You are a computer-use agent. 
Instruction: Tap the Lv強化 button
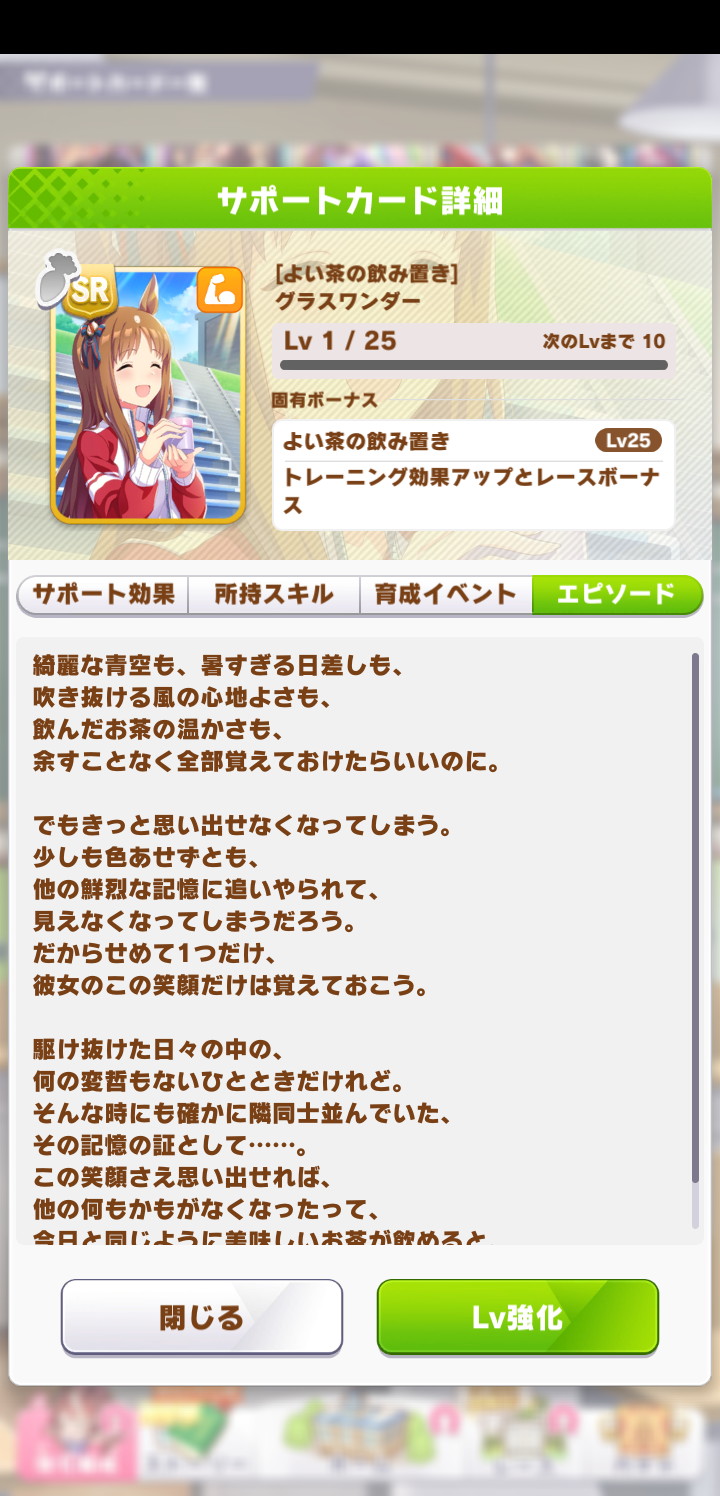517,1317
